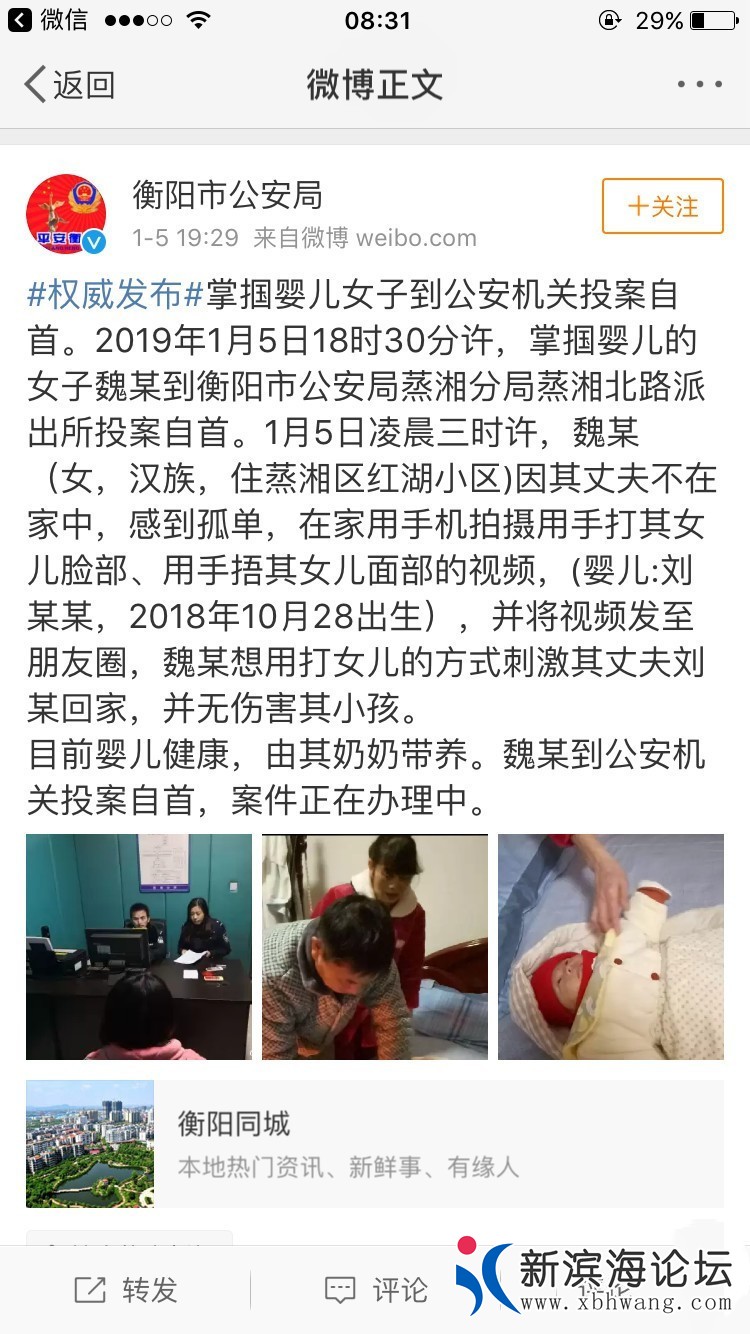This screenshot has height=1334, width=750.
Task: Comment on this post via 评论
Action: (377, 1290)
